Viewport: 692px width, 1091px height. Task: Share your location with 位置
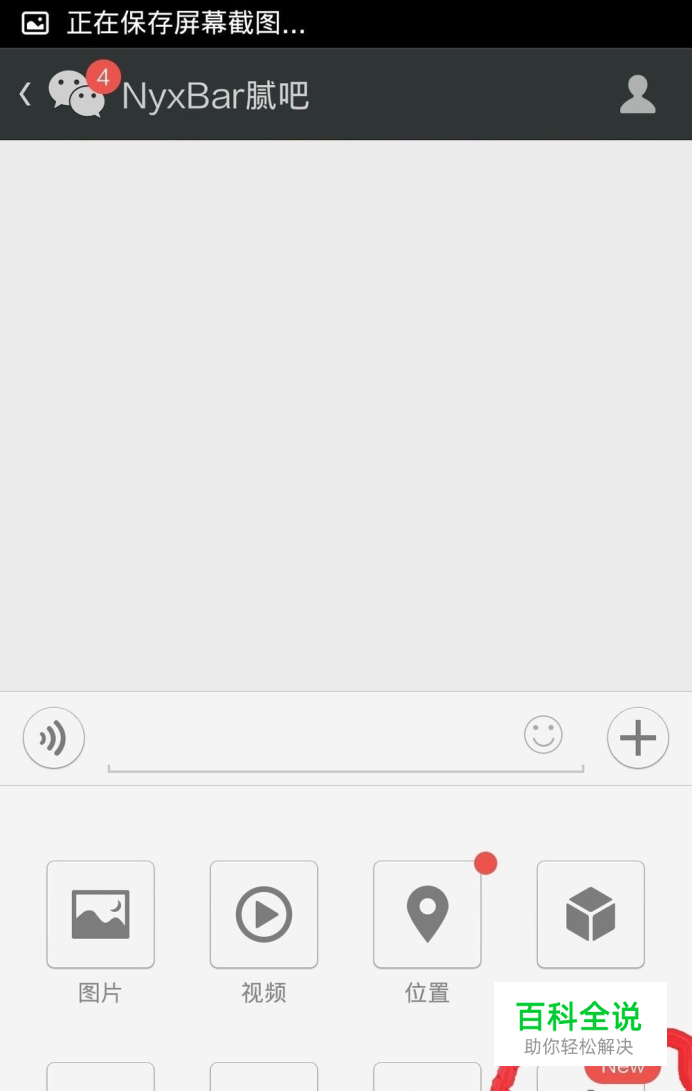point(427,915)
